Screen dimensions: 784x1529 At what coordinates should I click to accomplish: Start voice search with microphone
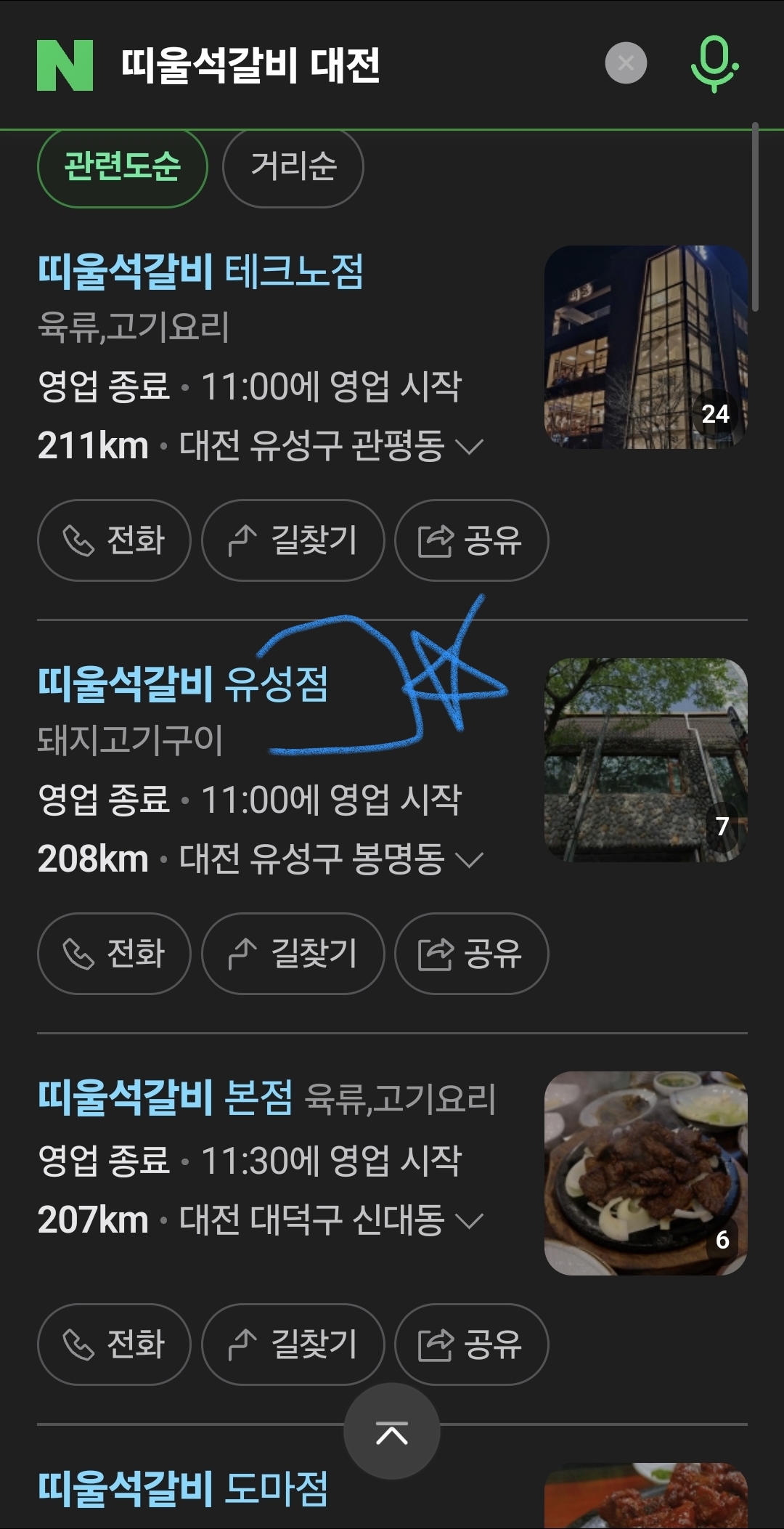click(714, 64)
